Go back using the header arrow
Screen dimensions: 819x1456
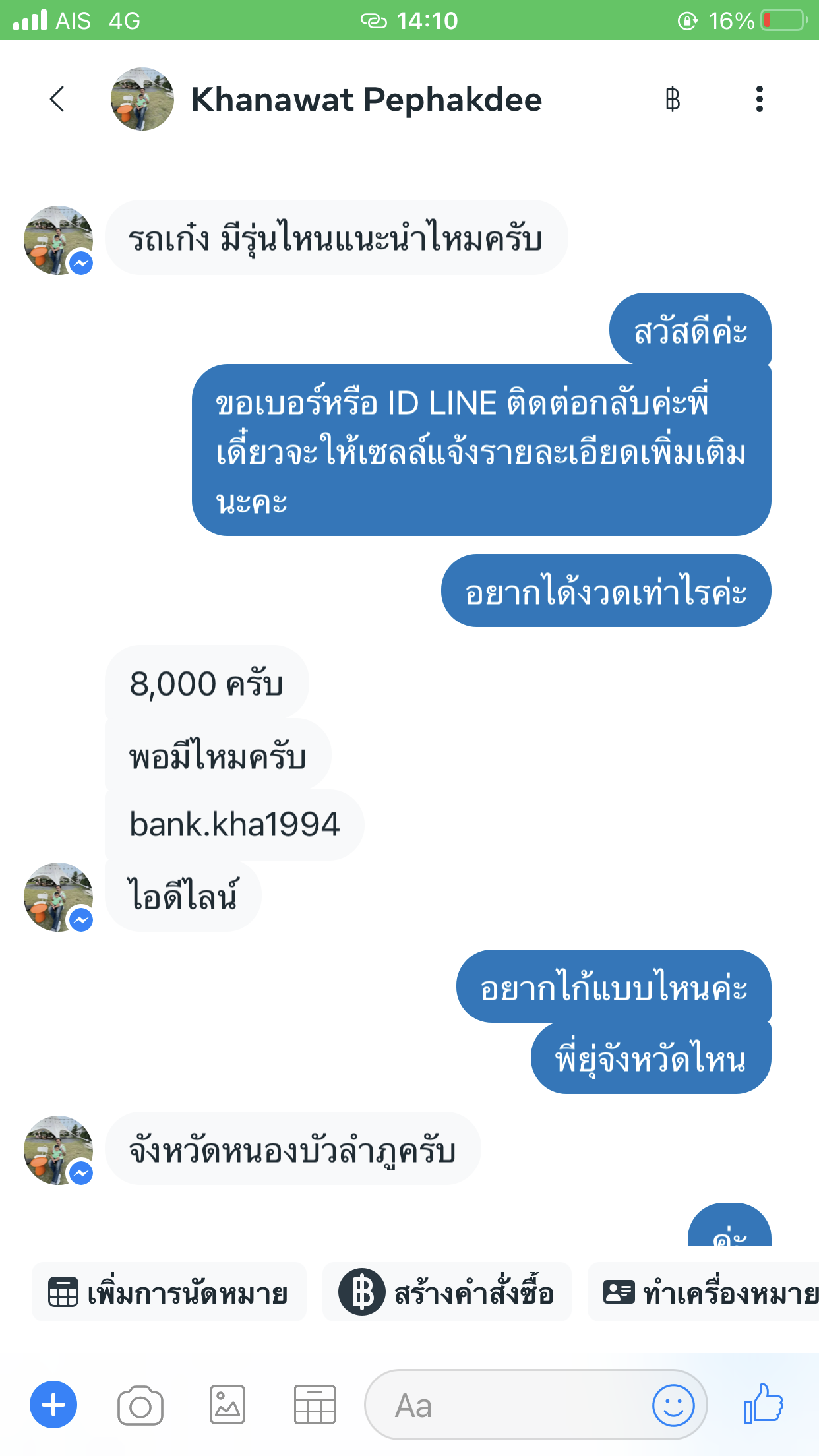(x=57, y=100)
